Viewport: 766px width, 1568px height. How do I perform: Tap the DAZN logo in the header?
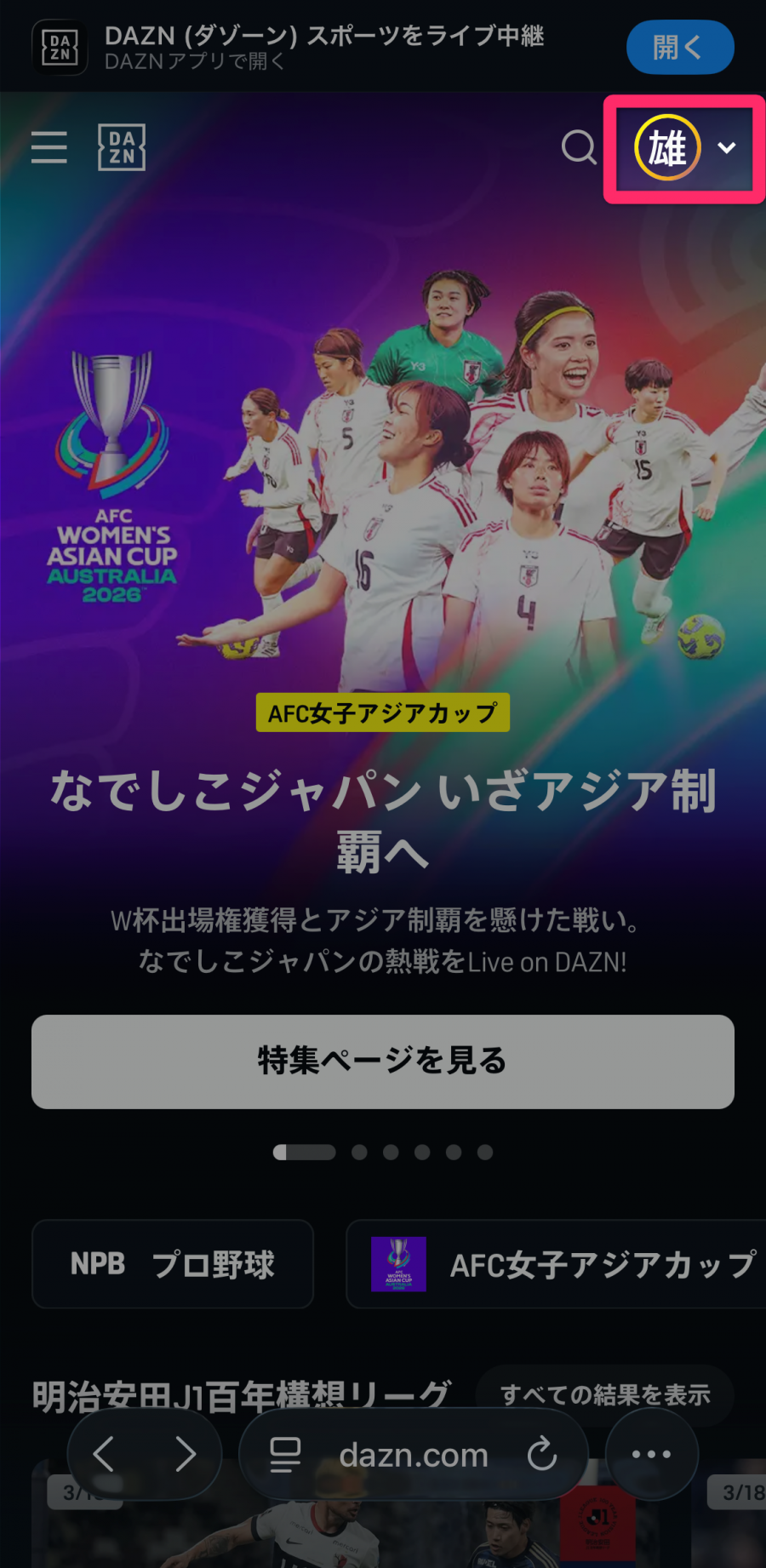(122, 147)
